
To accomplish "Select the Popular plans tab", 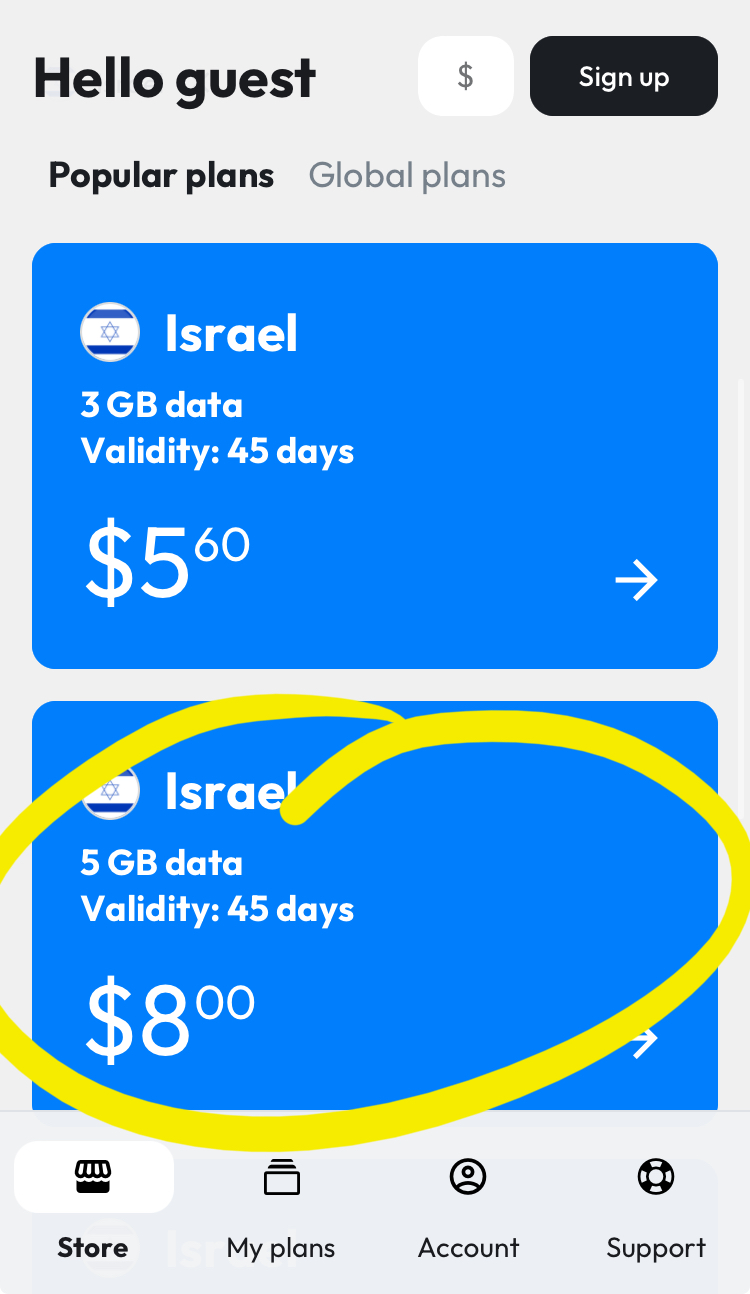I will [x=161, y=176].
